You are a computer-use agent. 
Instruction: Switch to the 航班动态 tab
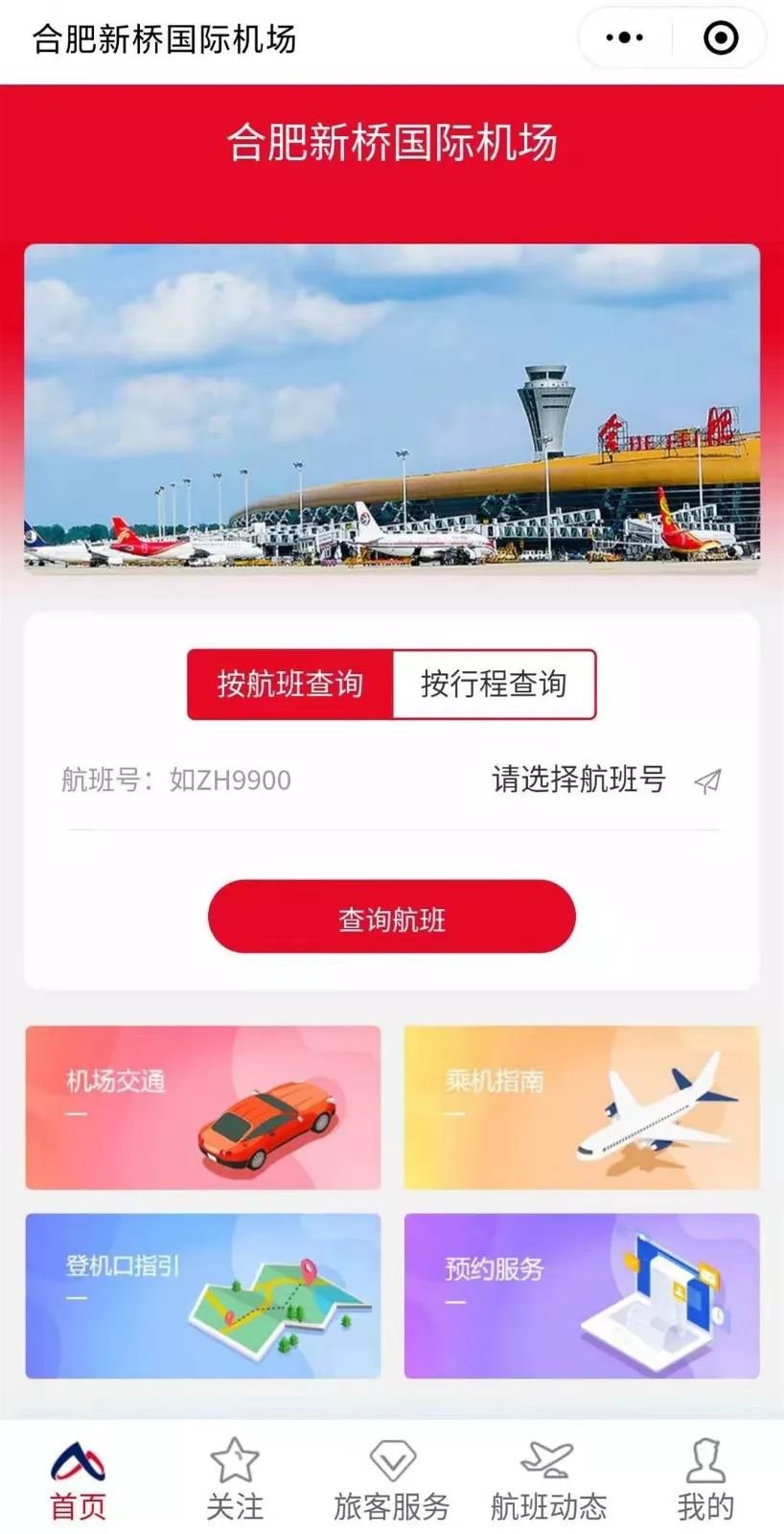point(548,1481)
